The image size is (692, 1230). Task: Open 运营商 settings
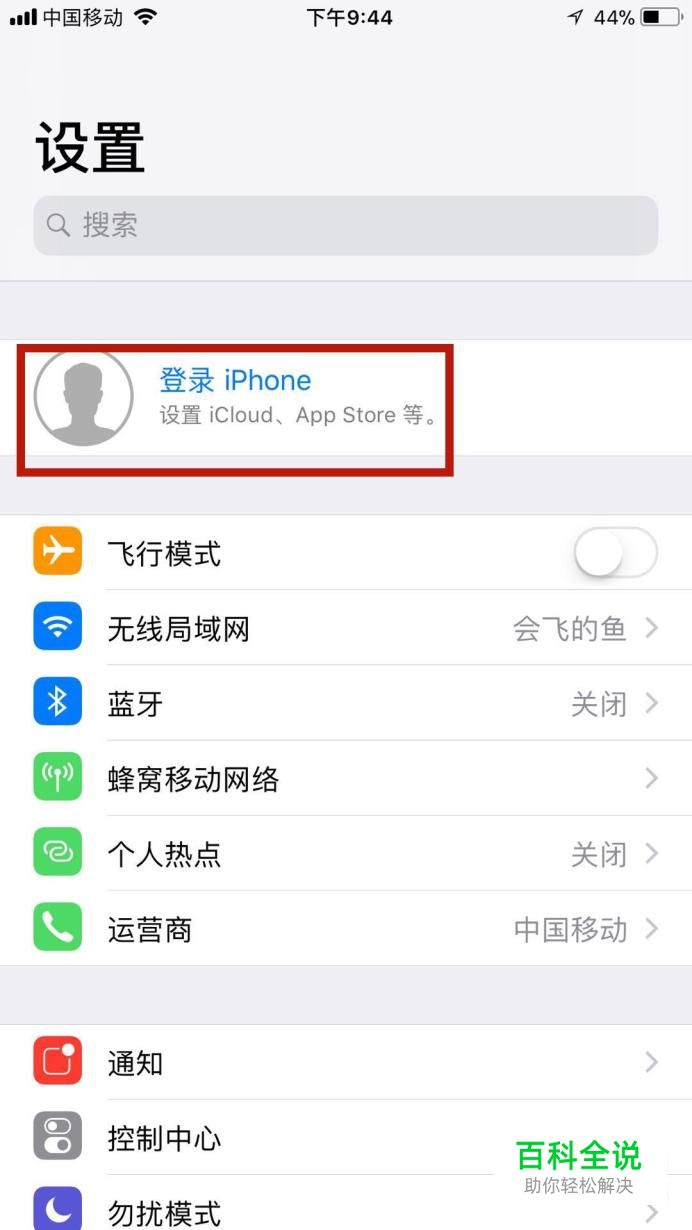[346, 929]
